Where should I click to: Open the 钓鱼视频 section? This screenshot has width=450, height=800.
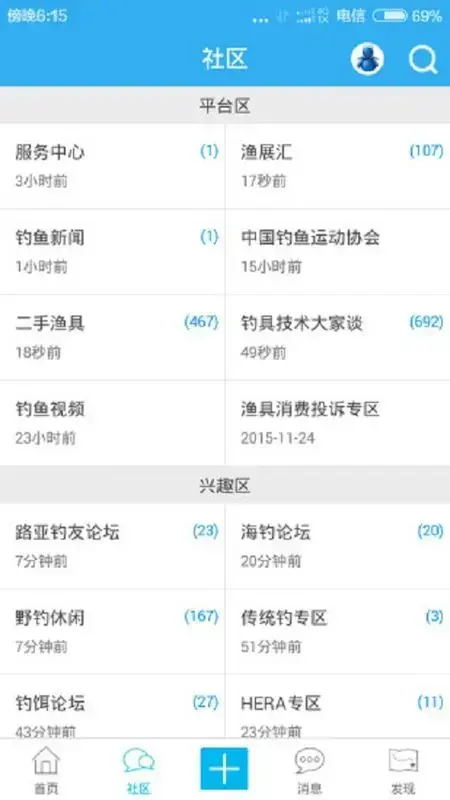click(112, 423)
